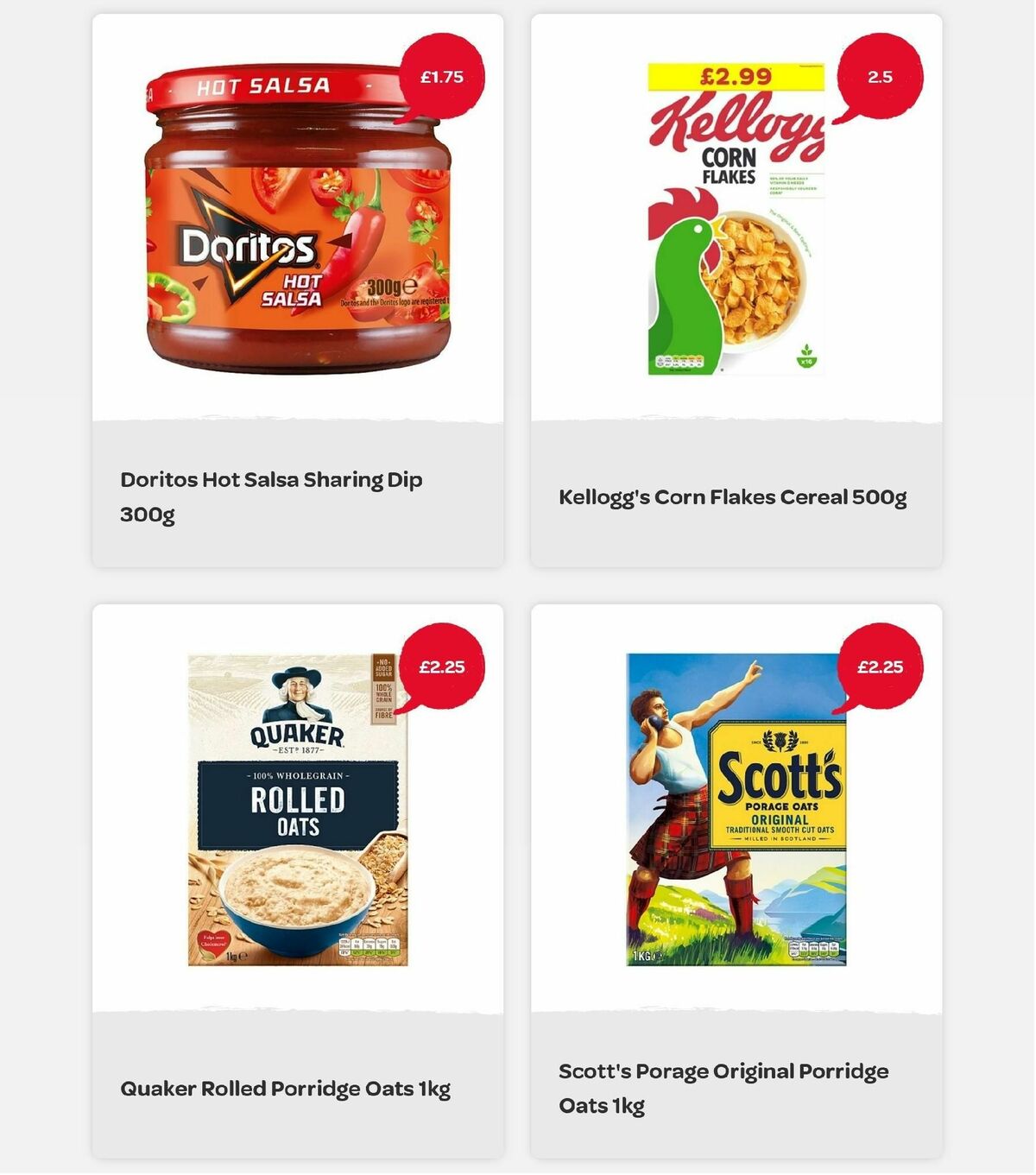Open the Kellogg's Corn Flakes Cereal 500g link
1036x1175 pixels.
(732, 496)
